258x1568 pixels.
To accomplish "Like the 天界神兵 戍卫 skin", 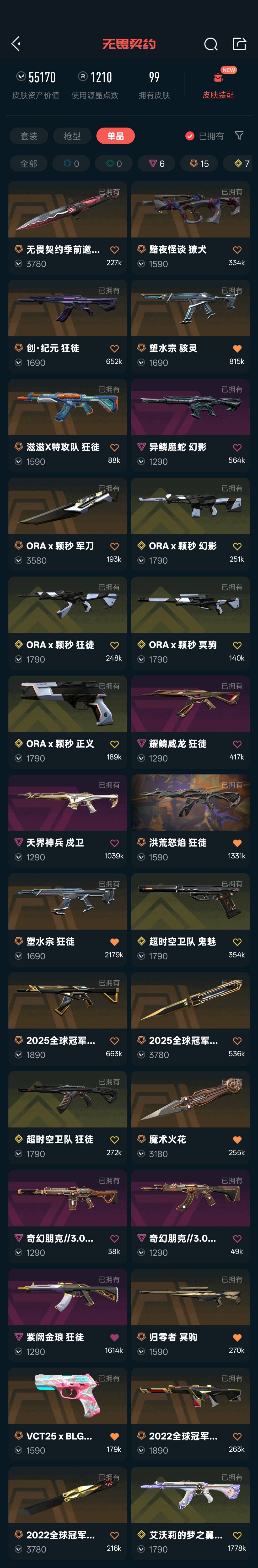I will (114, 843).
